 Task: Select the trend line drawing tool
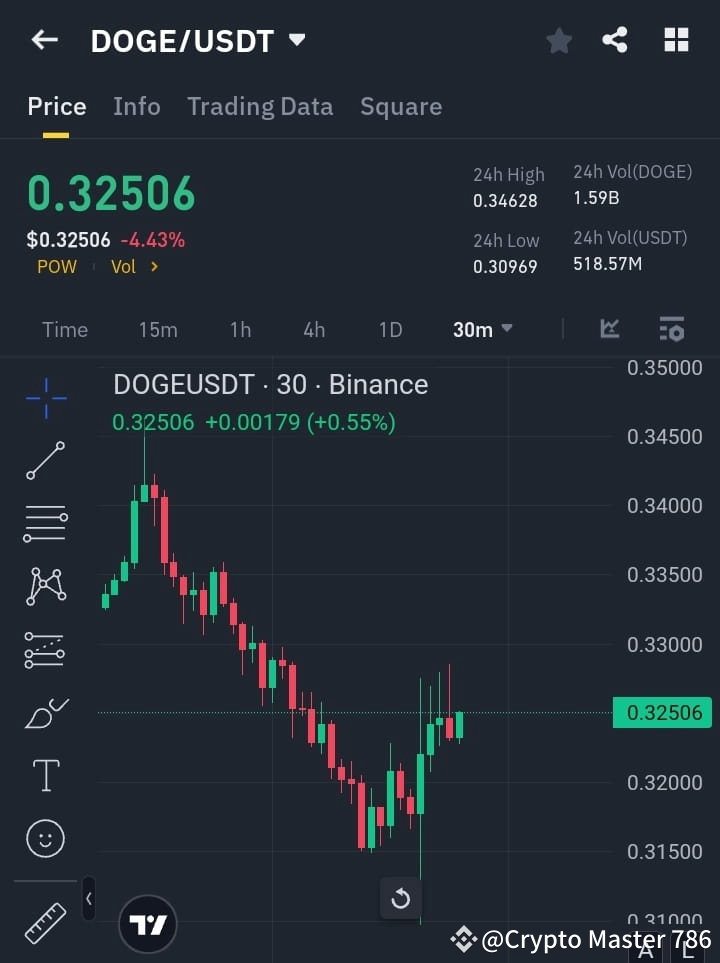45,461
